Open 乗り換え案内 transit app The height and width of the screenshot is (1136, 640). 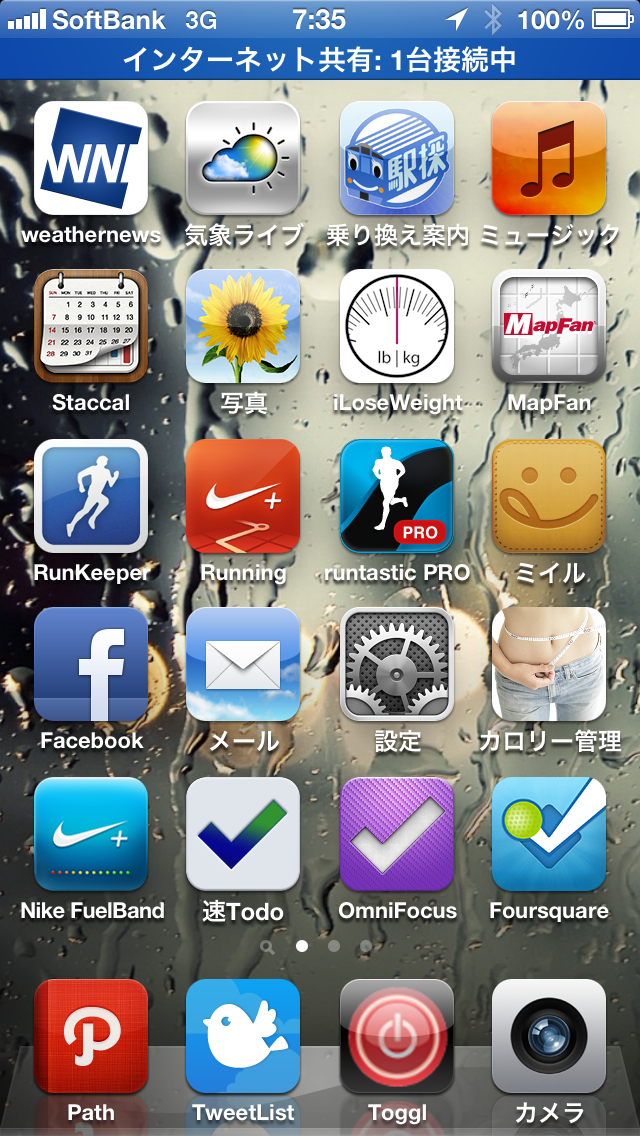pos(397,158)
